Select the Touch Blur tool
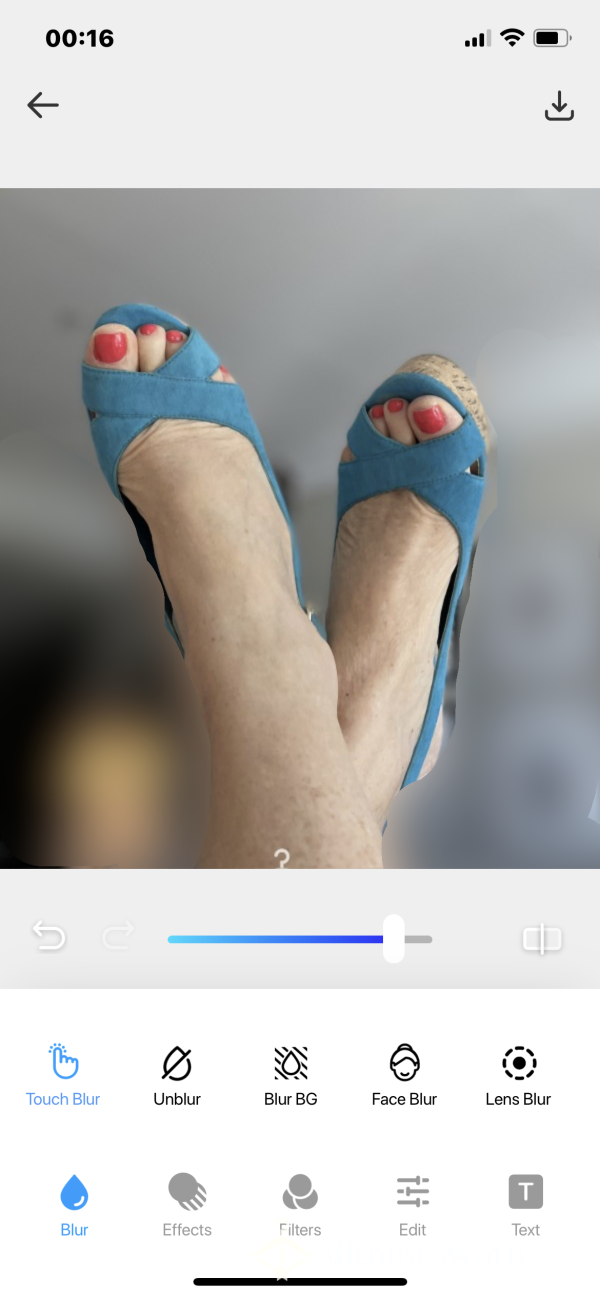 pos(63,1075)
